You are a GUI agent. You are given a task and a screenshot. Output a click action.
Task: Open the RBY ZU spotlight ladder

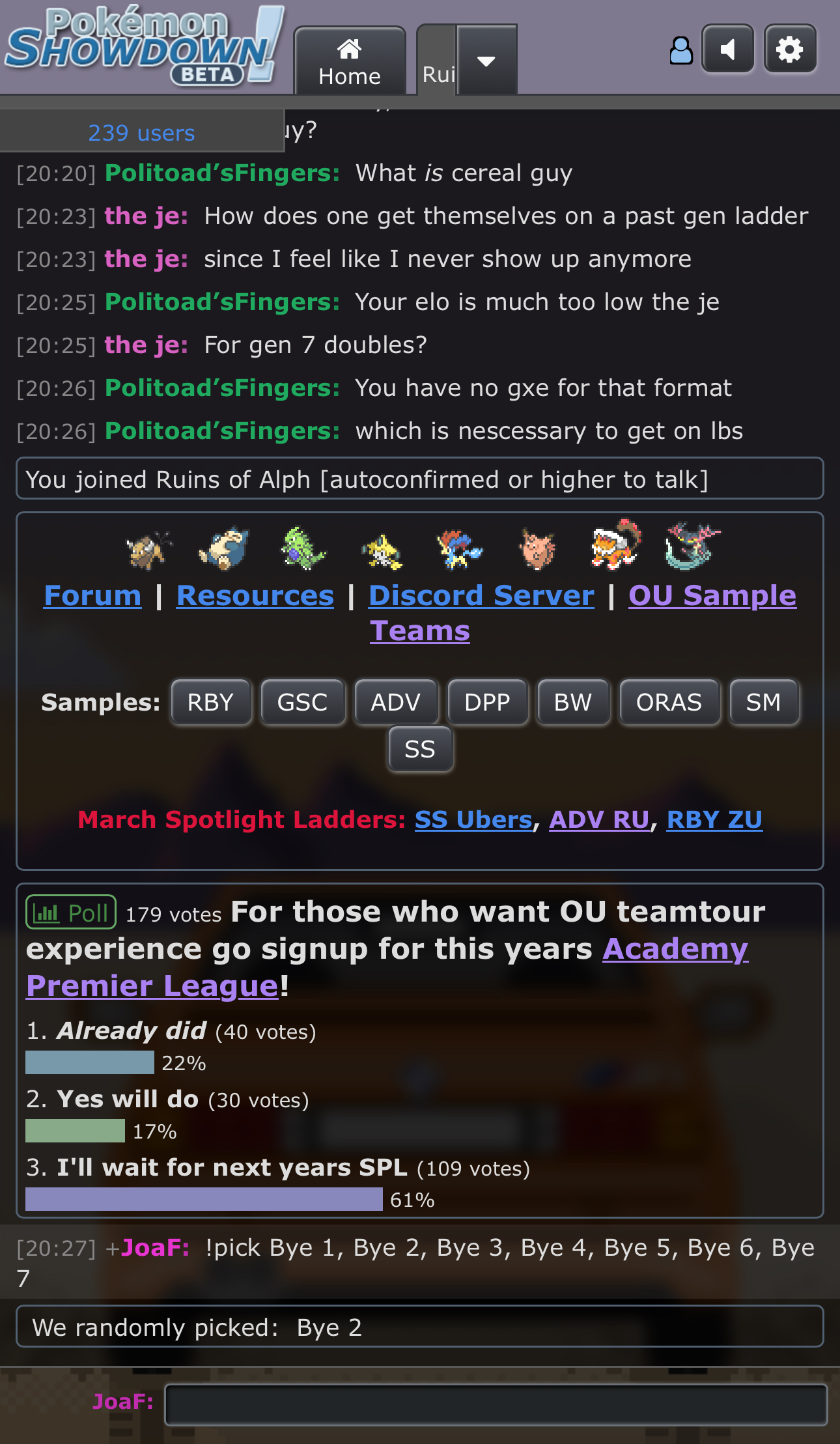point(714,819)
